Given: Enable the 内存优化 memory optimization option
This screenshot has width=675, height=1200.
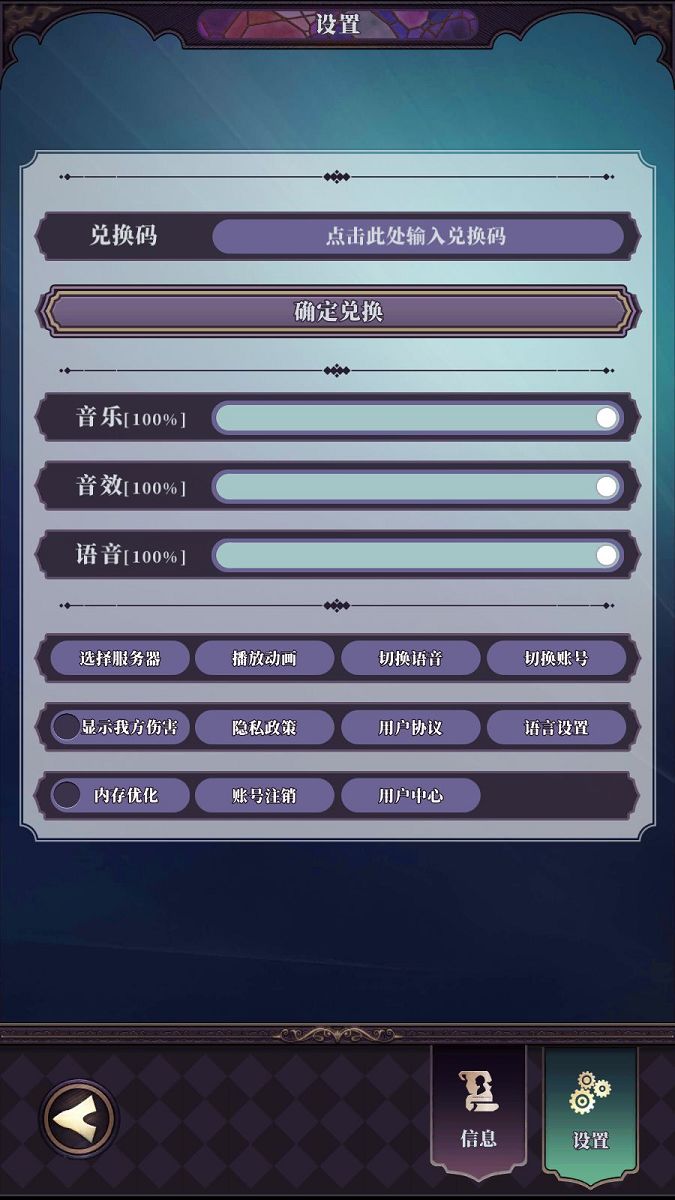Looking at the screenshot, I should pyautogui.click(x=67, y=796).
